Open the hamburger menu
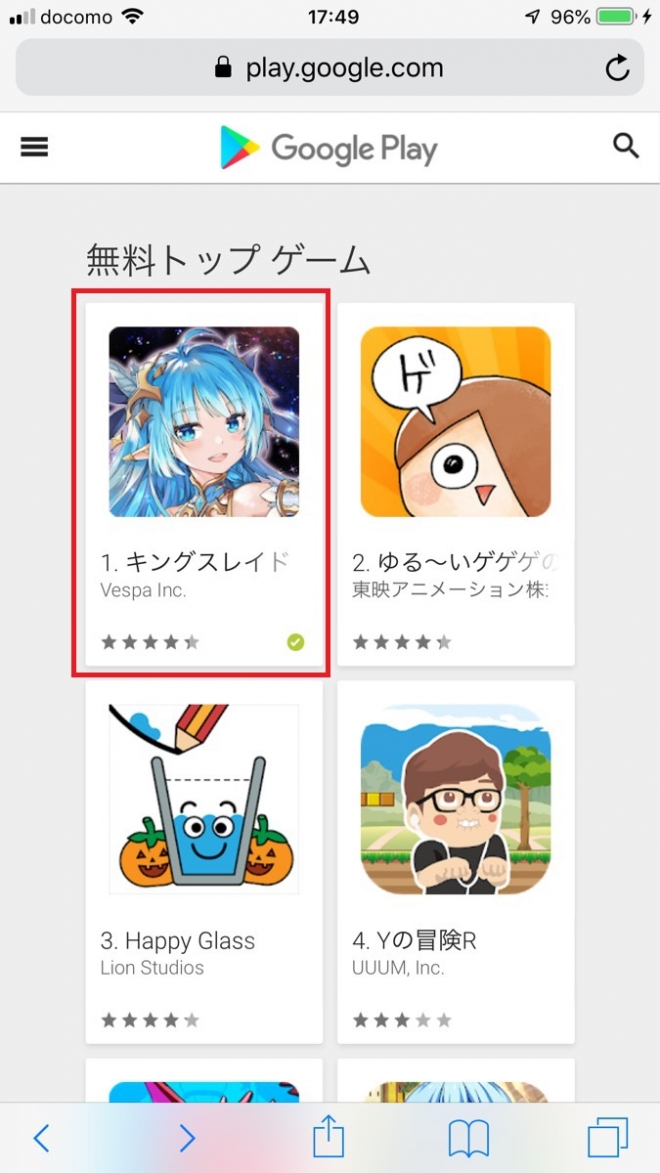660x1173 pixels. click(34, 147)
